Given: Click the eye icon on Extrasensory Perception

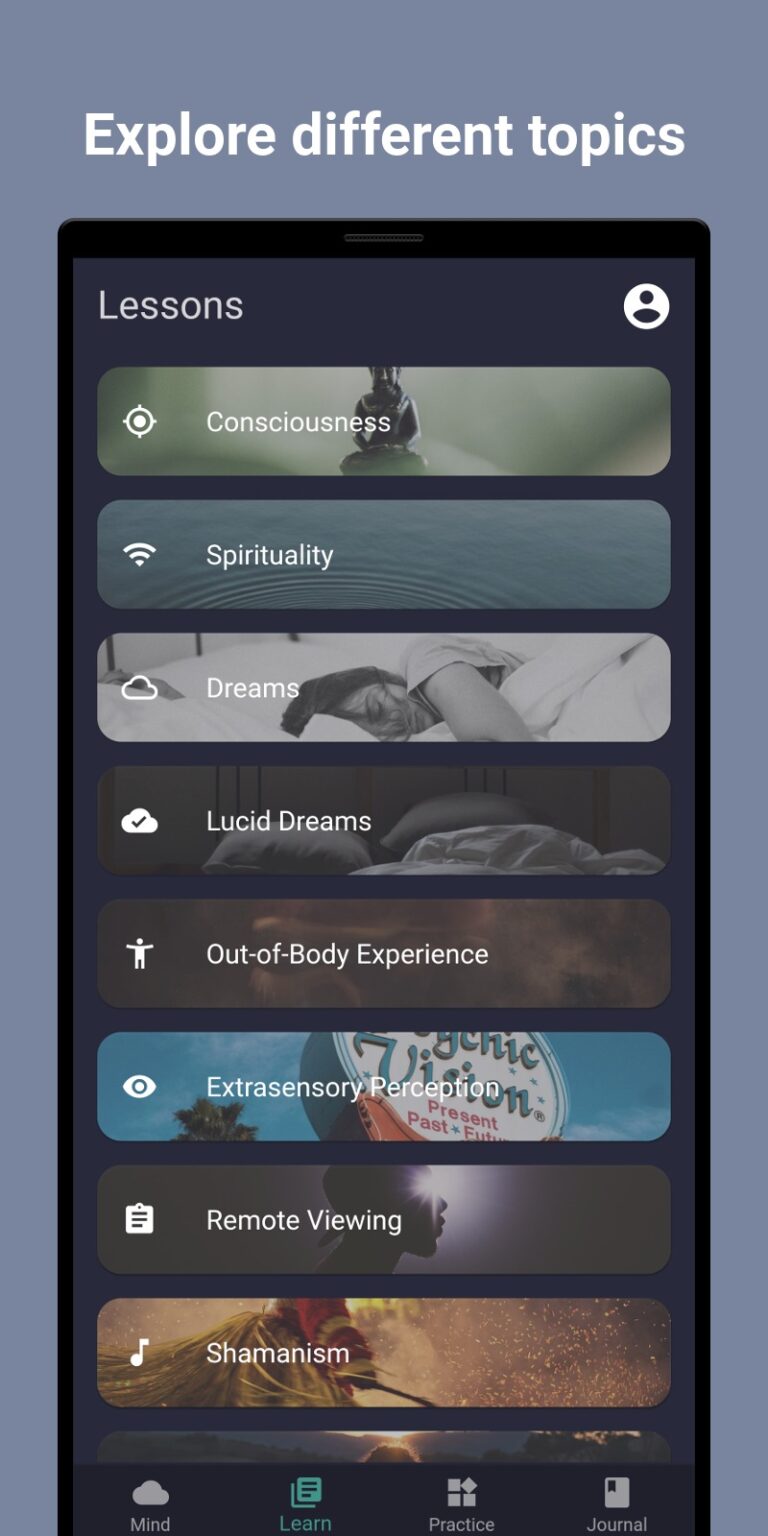Looking at the screenshot, I should (x=139, y=1087).
